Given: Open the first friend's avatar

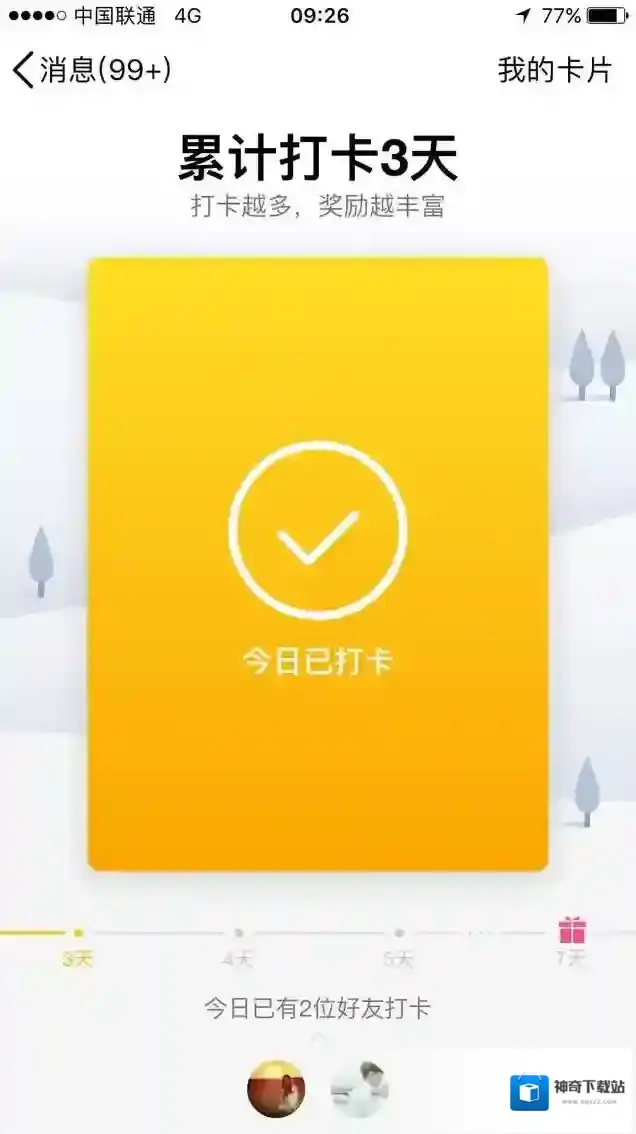Looking at the screenshot, I should pos(275,1088).
